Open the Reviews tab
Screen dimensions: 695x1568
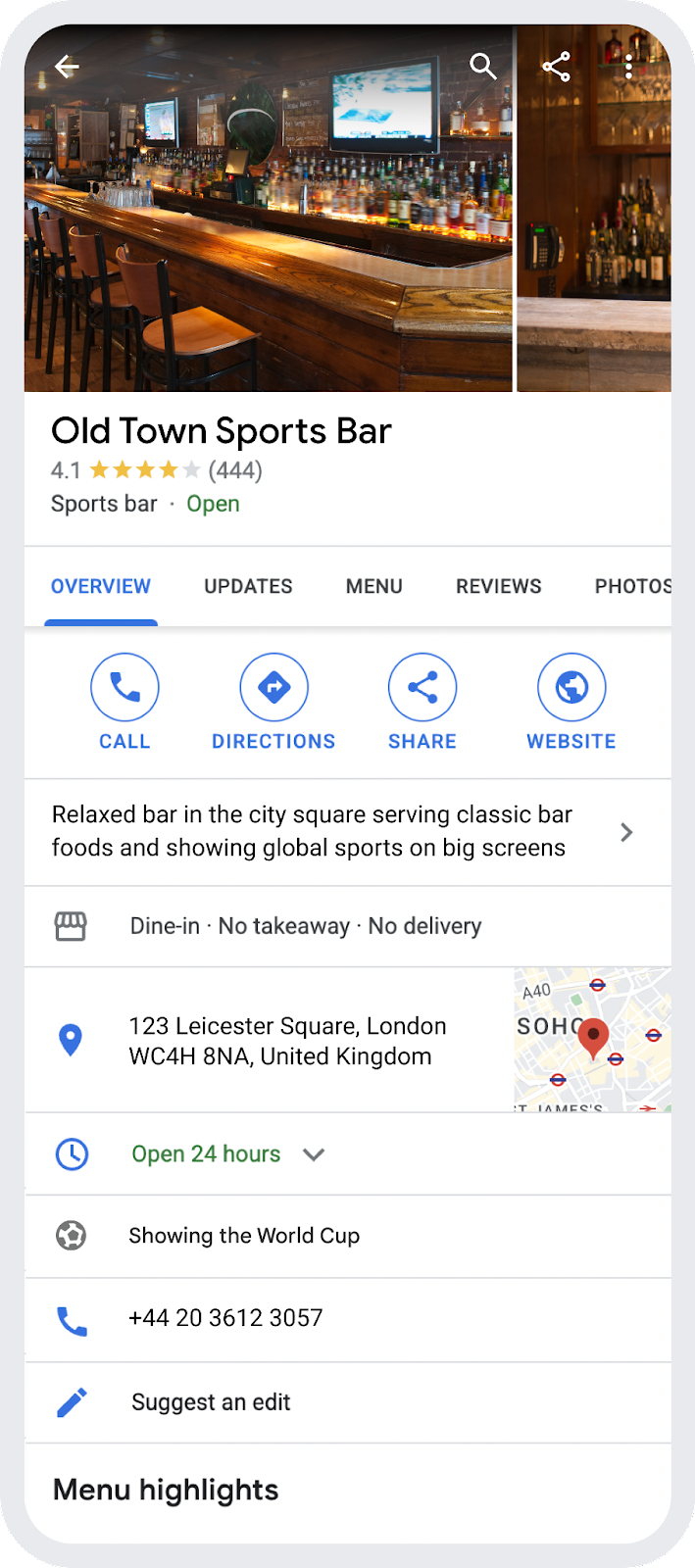[498, 586]
